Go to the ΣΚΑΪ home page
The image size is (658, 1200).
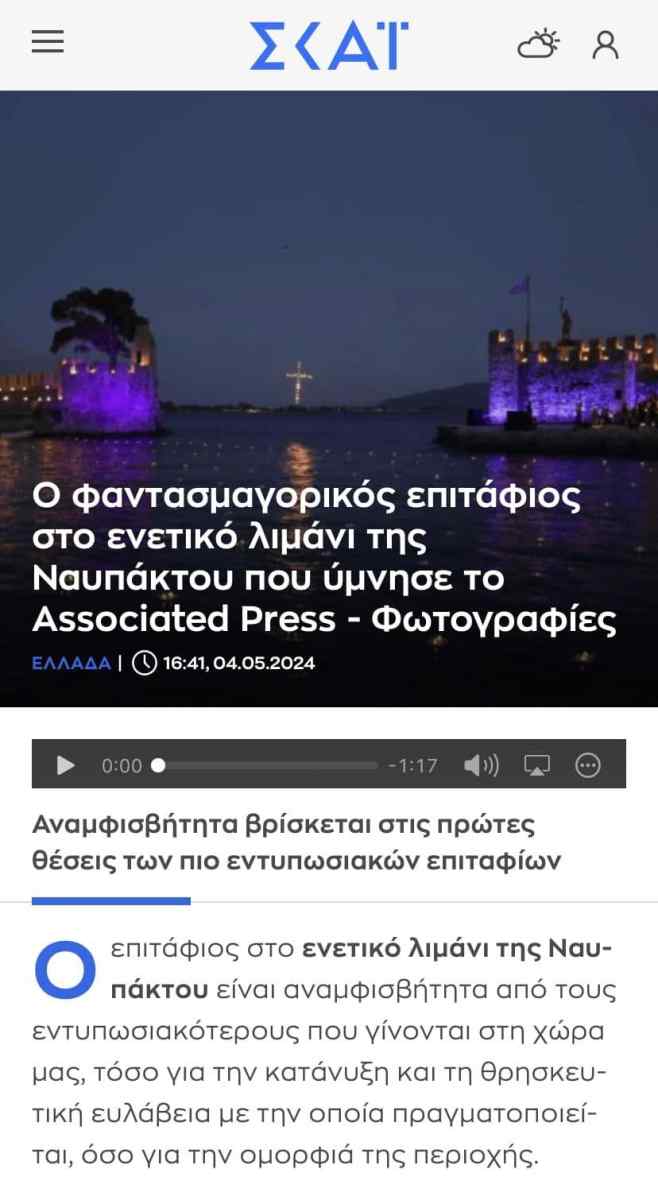tap(329, 45)
